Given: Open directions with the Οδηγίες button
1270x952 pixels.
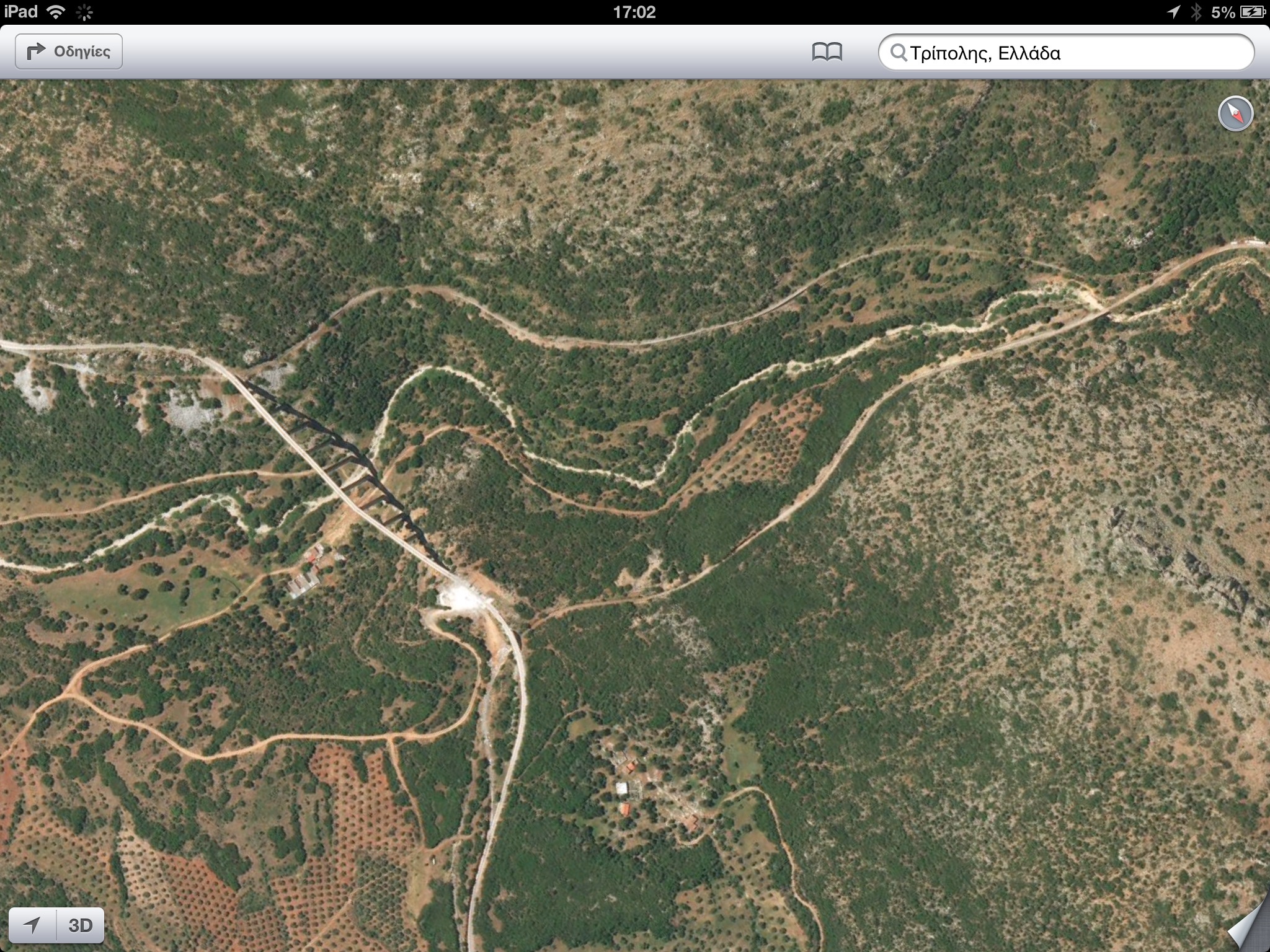Looking at the screenshot, I should pyautogui.click(x=69, y=51).
